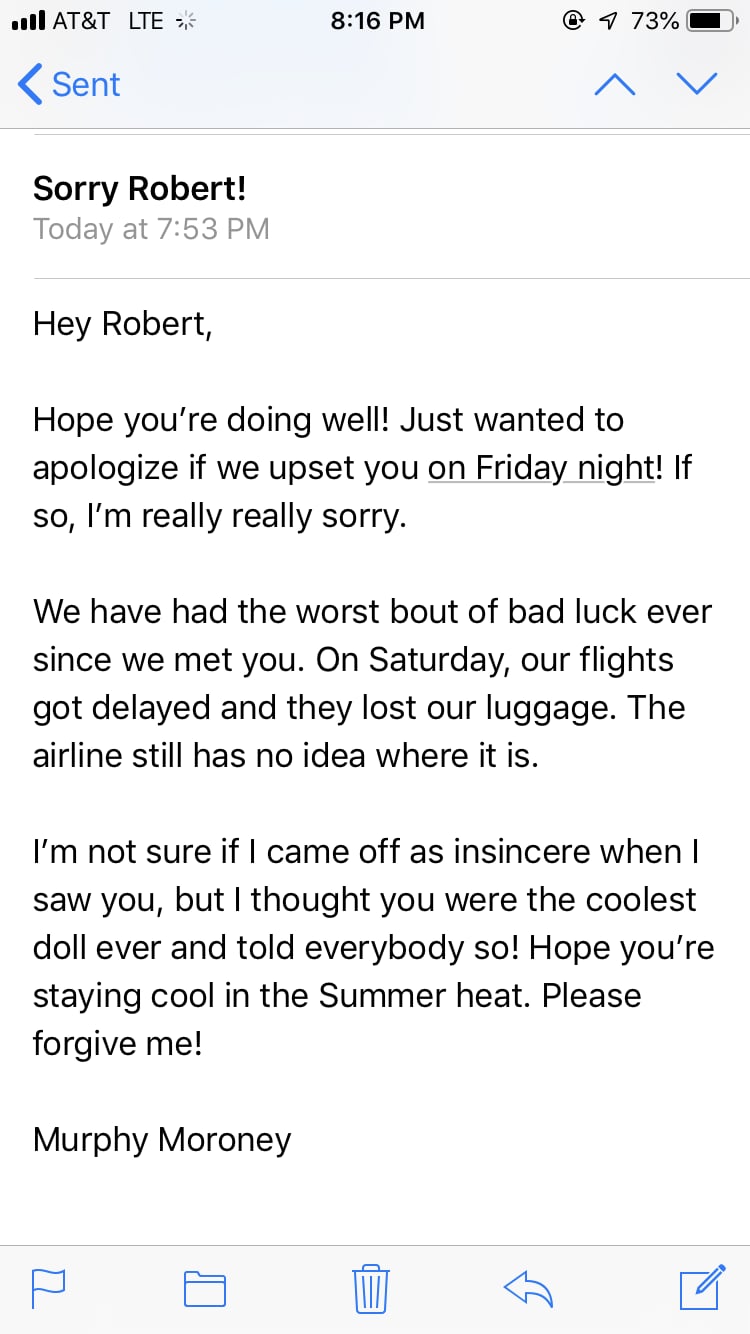Go back to the Sent mailbox
Image resolution: width=750 pixels, height=1334 pixels.
69,84
